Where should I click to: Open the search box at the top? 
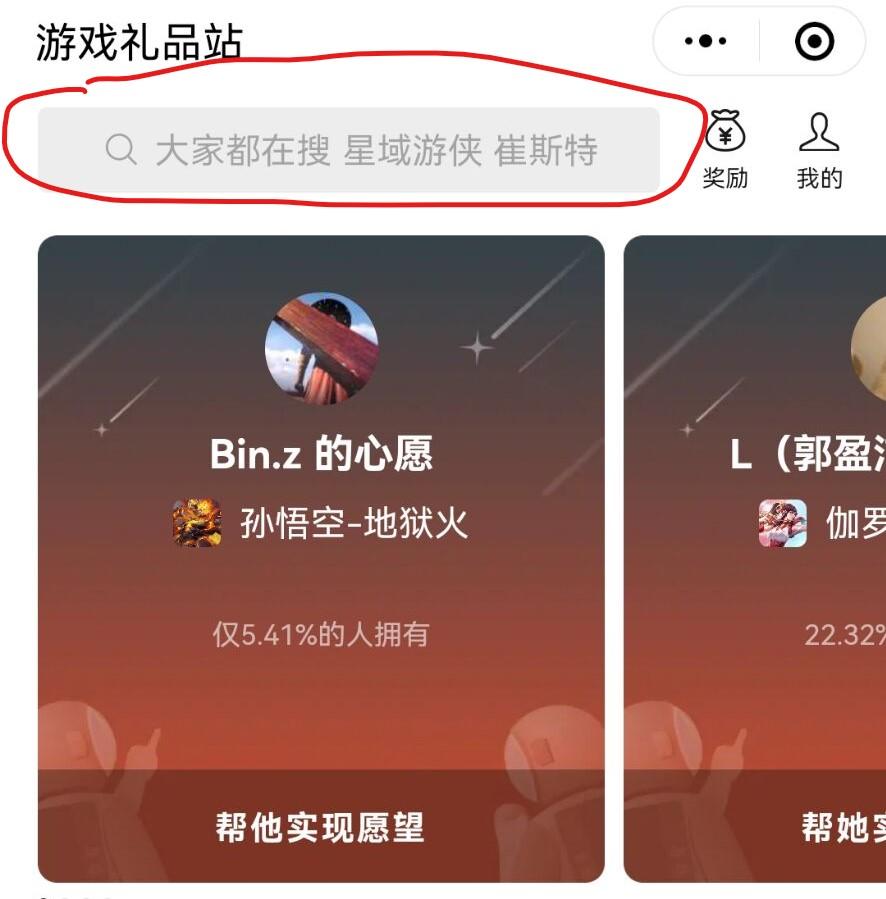[348, 150]
